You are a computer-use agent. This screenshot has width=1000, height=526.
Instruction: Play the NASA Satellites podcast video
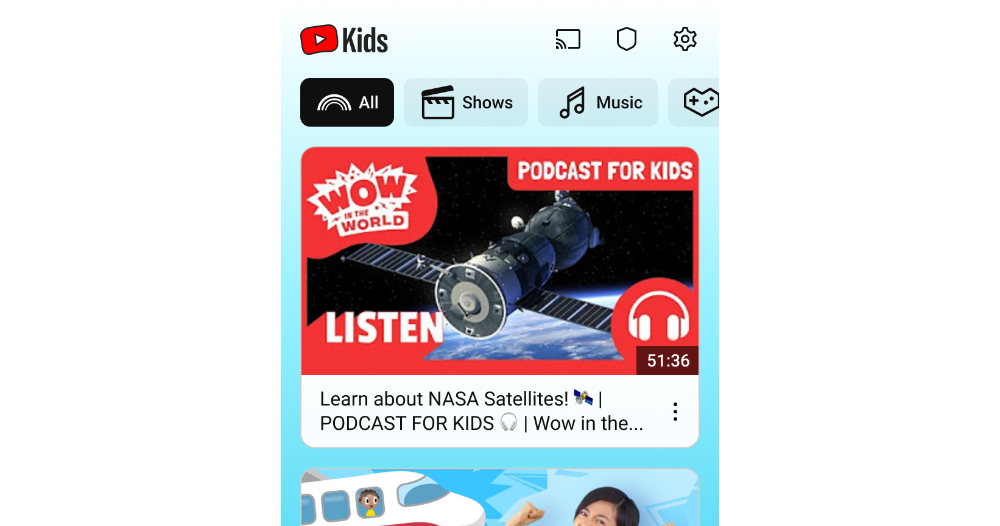pyautogui.click(x=500, y=261)
